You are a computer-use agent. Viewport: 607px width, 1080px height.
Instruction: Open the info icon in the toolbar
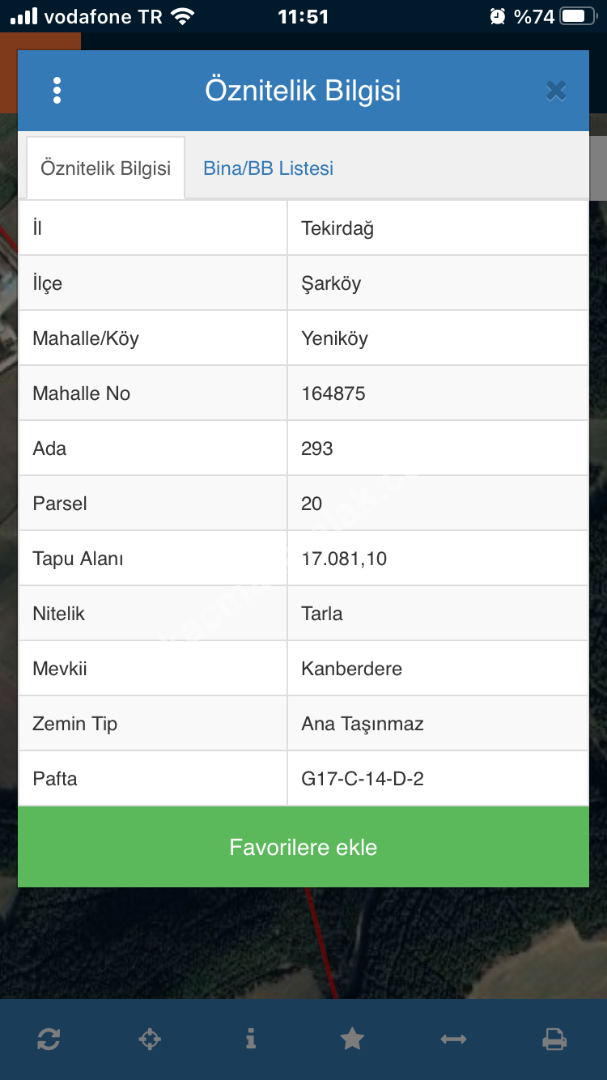[x=250, y=1039]
